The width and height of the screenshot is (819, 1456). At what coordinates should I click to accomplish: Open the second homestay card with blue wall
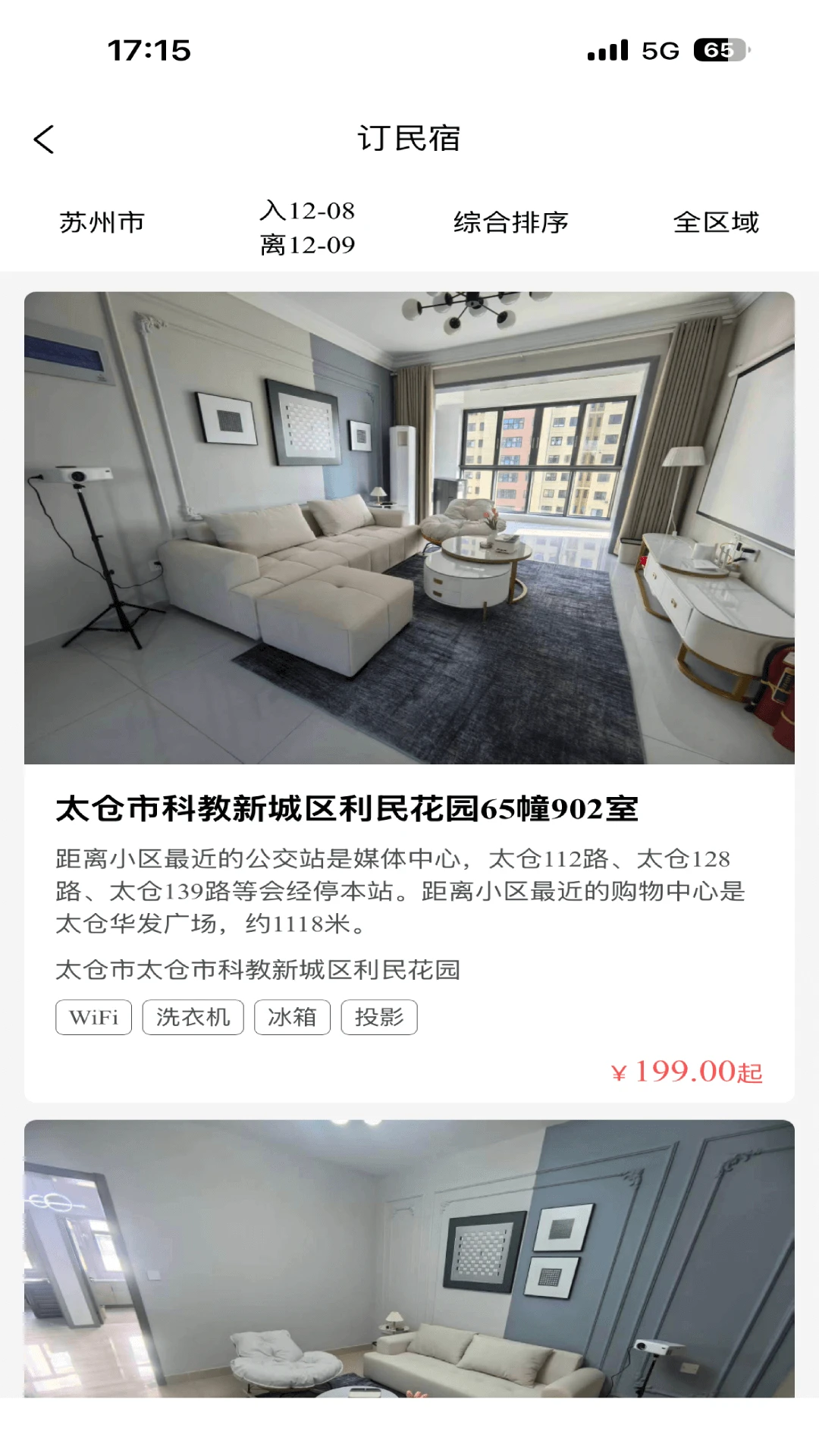409,1259
